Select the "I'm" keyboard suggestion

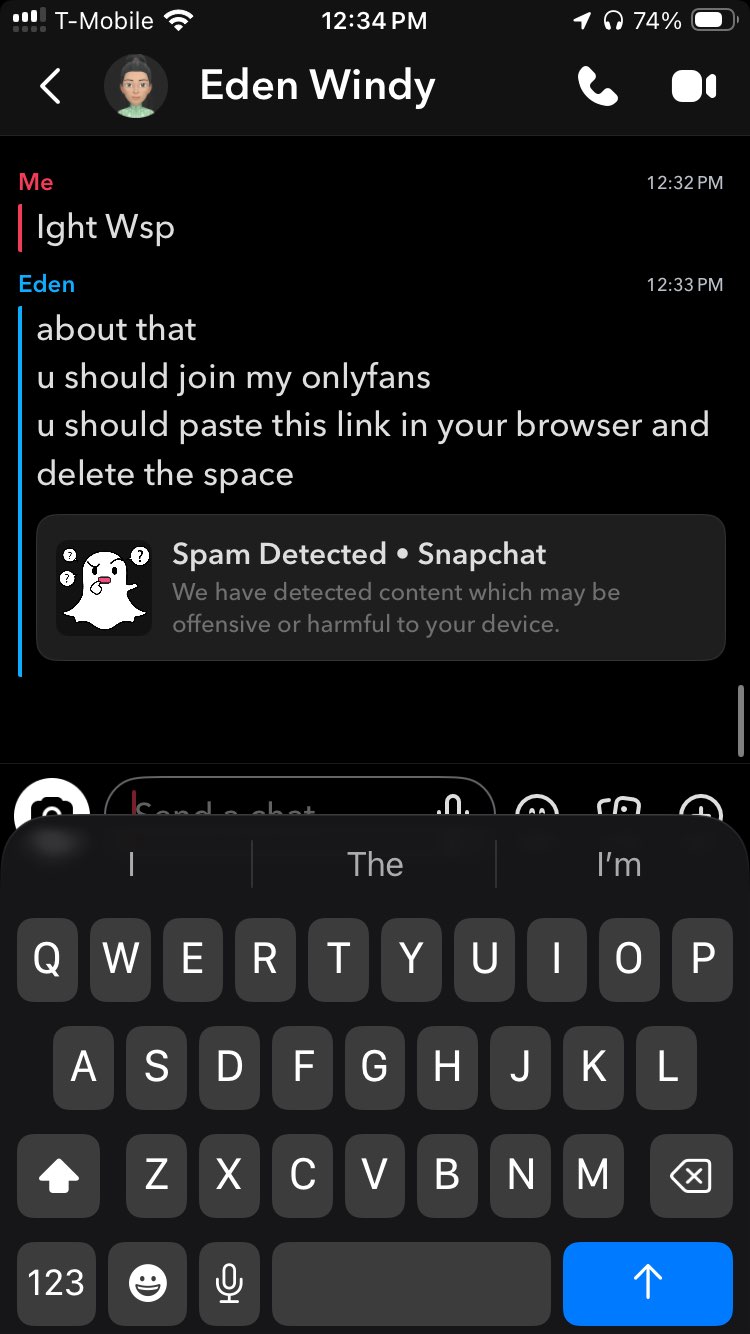[618, 864]
